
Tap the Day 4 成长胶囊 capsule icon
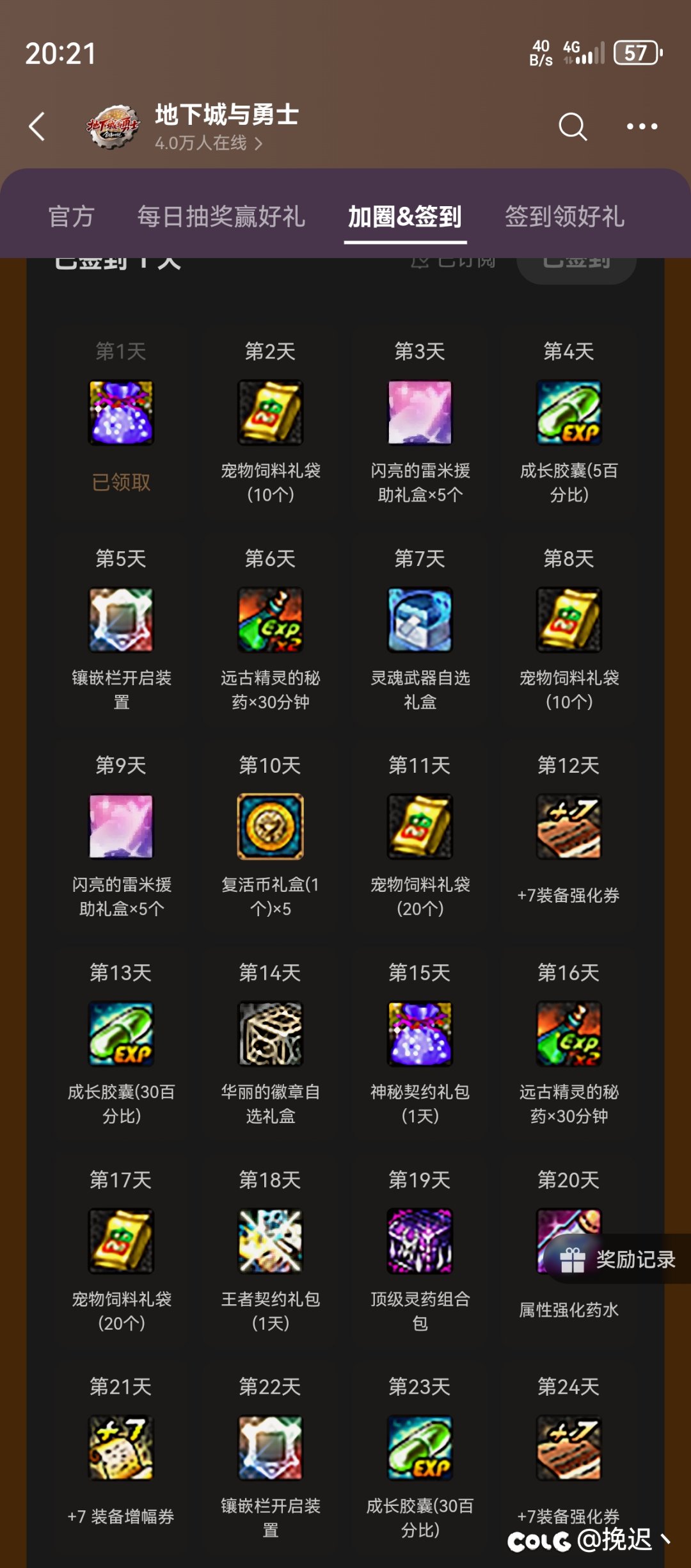(x=568, y=412)
